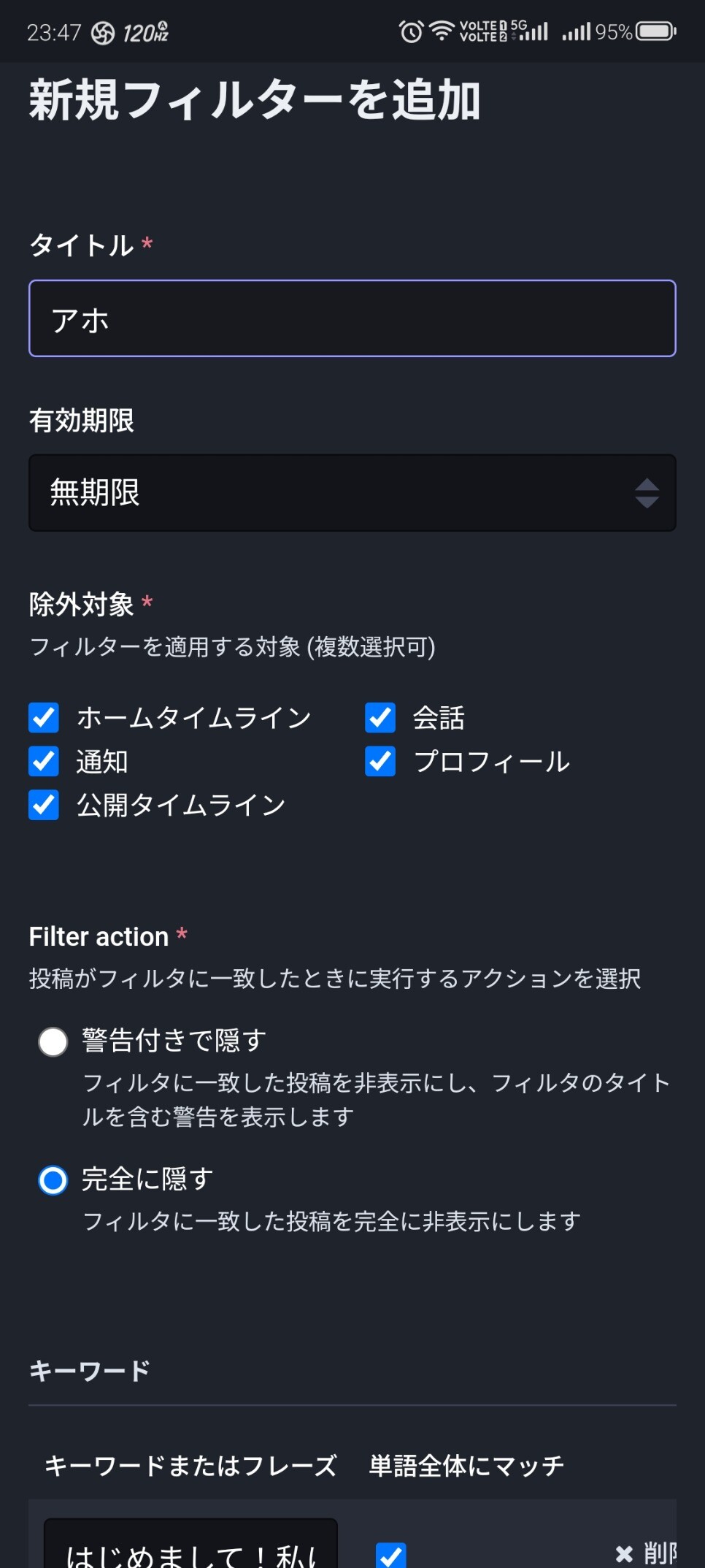Delete the keyword row with the 削除 button
The width and height of the screenshot is (705, 1568).
pos(645,1553)
